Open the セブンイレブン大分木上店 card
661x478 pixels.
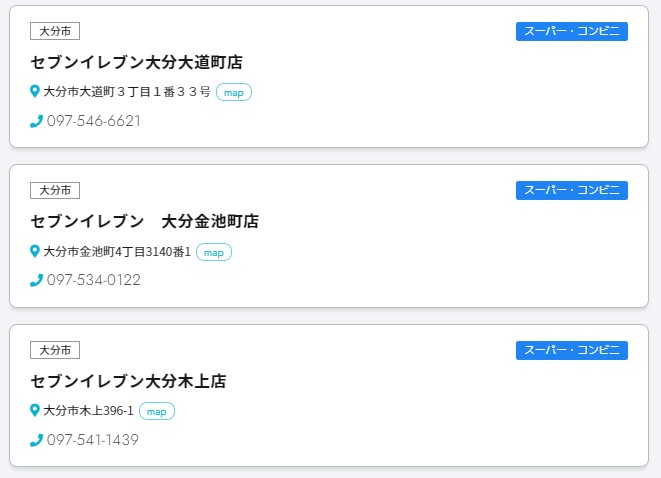(128, 381)
